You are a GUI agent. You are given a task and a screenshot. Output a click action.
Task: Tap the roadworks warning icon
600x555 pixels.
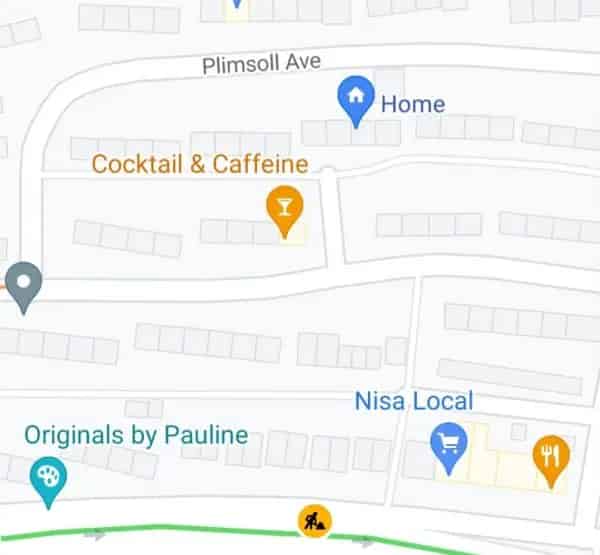click(315, 521)
